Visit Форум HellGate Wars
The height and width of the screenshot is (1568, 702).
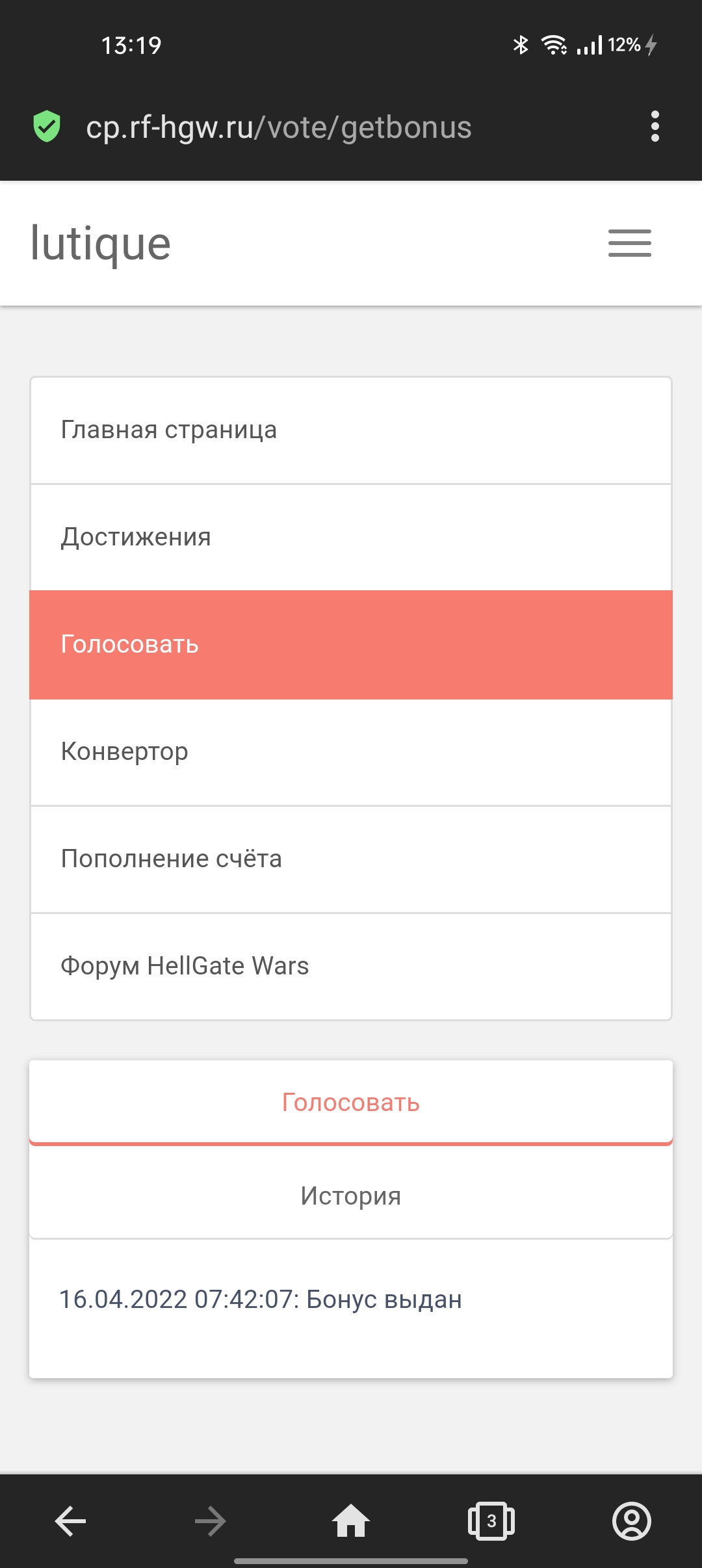tap(351, 967)
